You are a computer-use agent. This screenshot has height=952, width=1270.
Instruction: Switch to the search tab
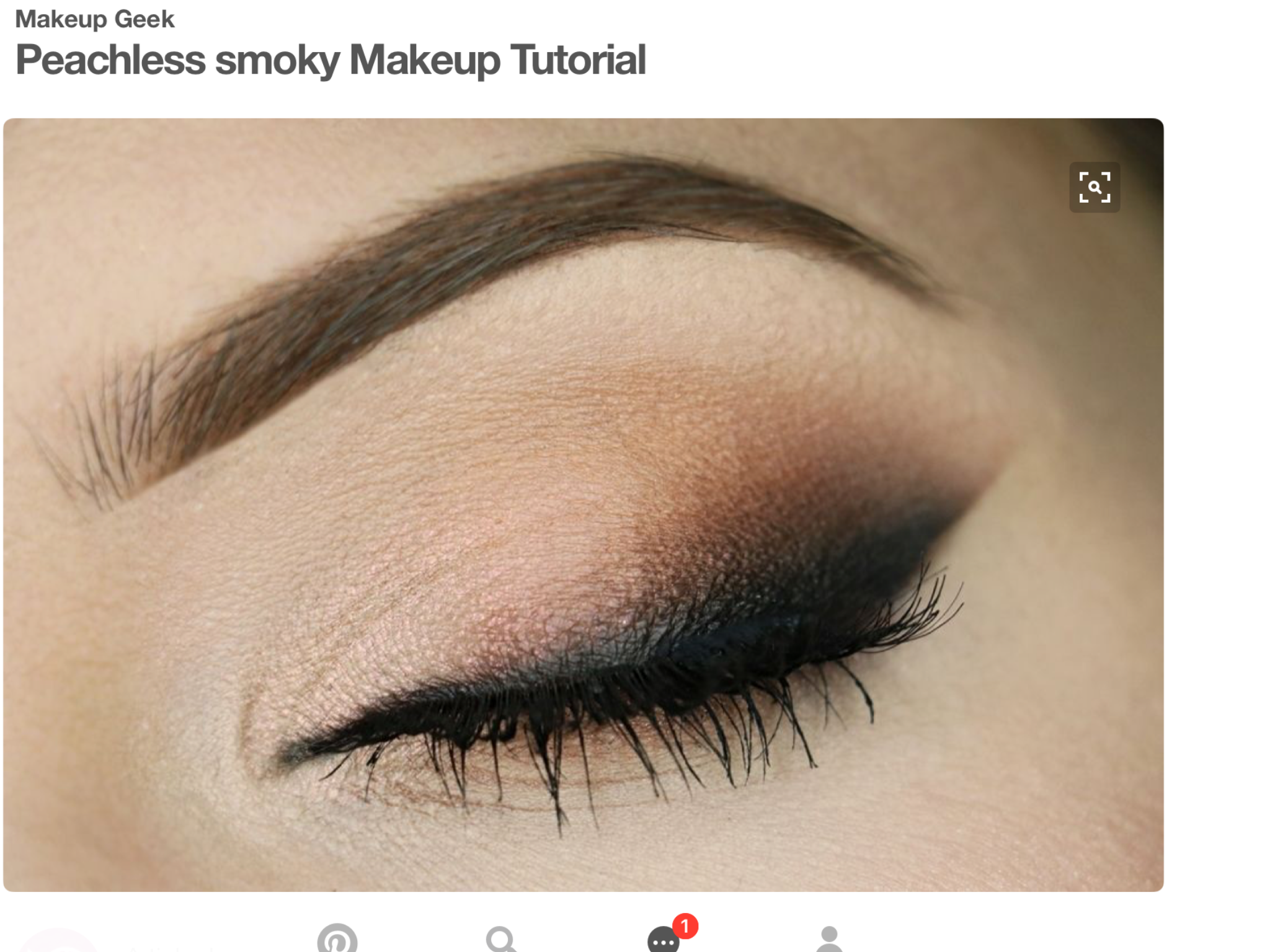pos(500,938)
